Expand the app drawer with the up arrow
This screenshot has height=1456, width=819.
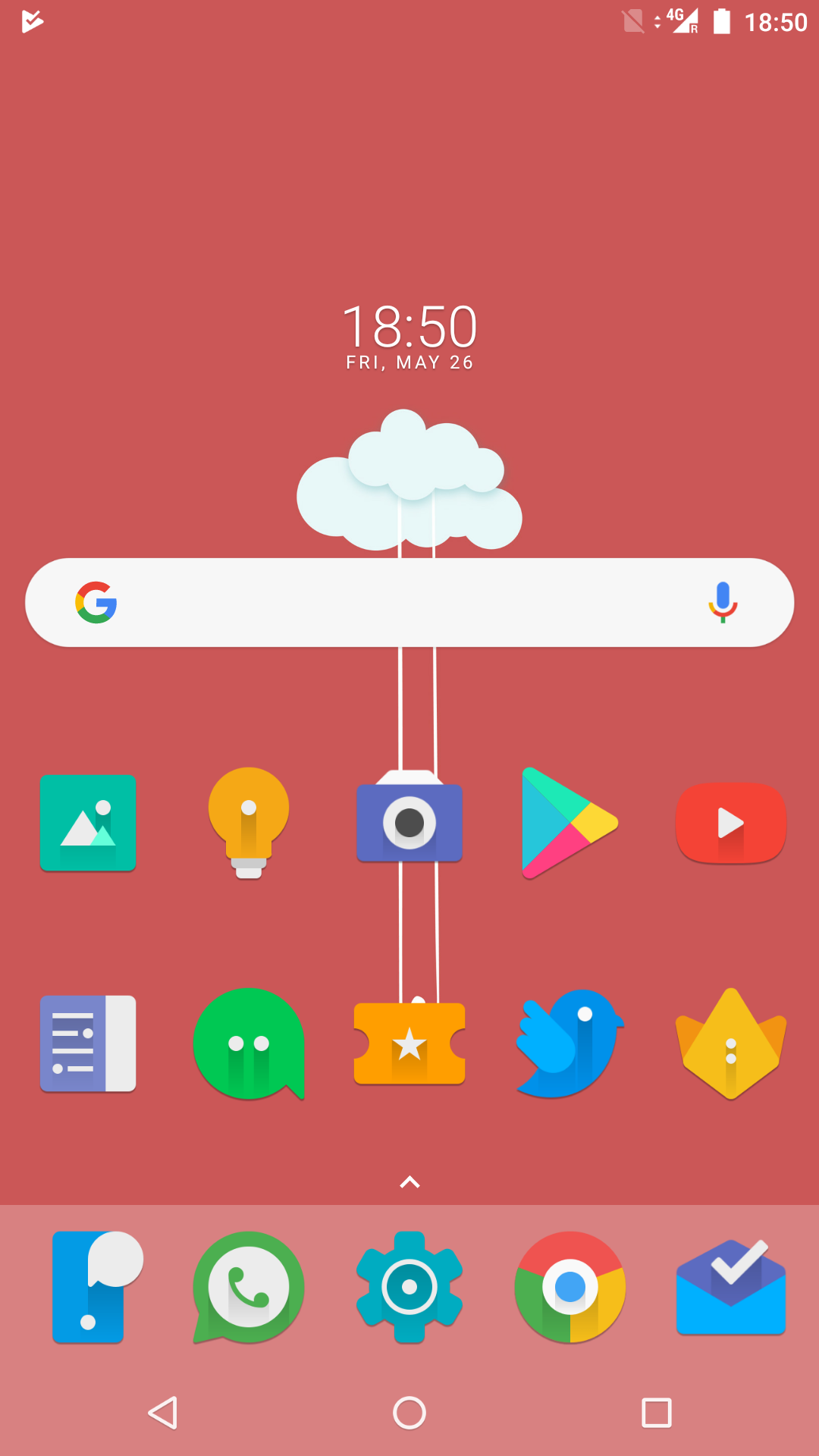click(409, 1182)
